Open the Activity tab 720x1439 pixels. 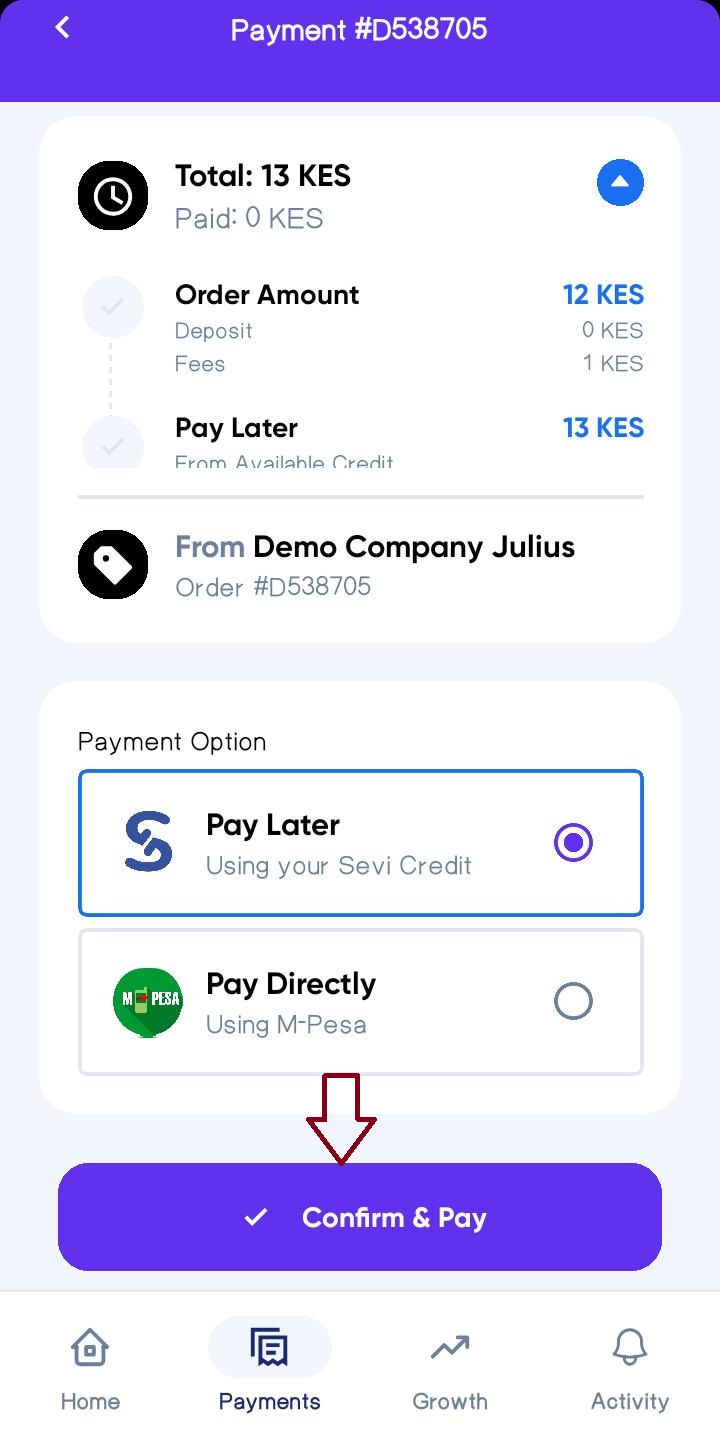pos(629,1368)
